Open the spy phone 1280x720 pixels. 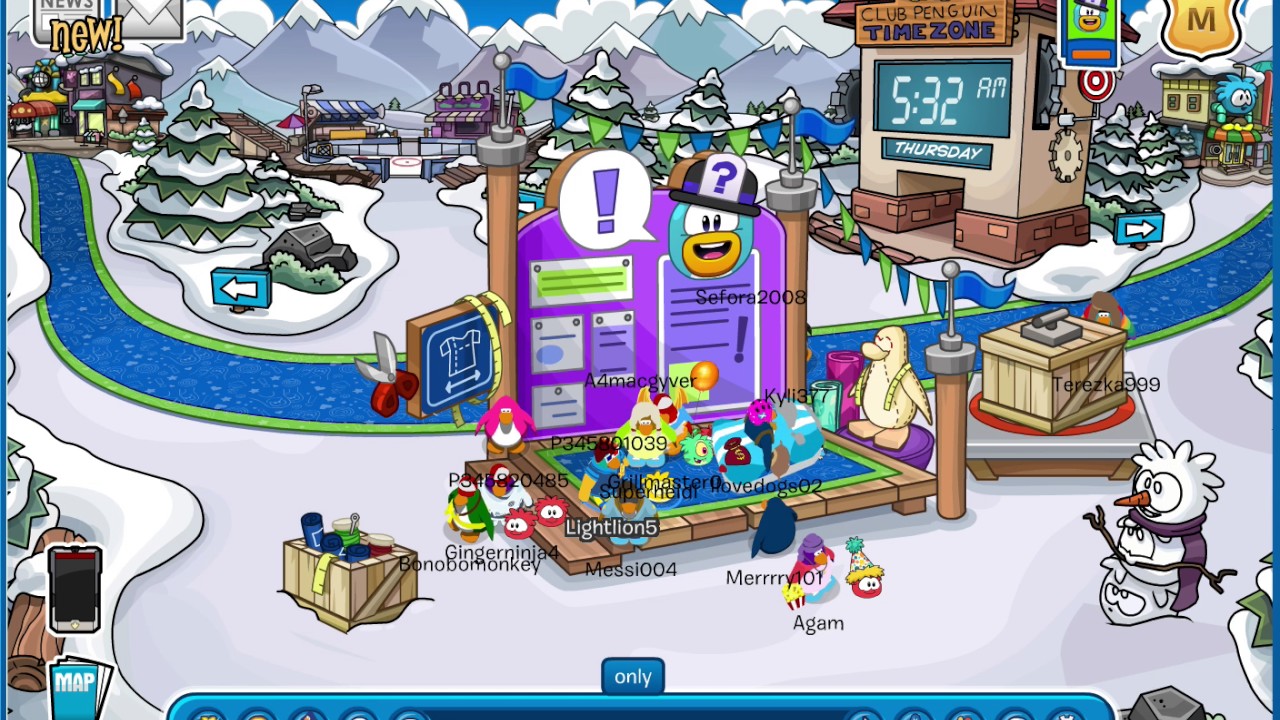coord(76,589)
